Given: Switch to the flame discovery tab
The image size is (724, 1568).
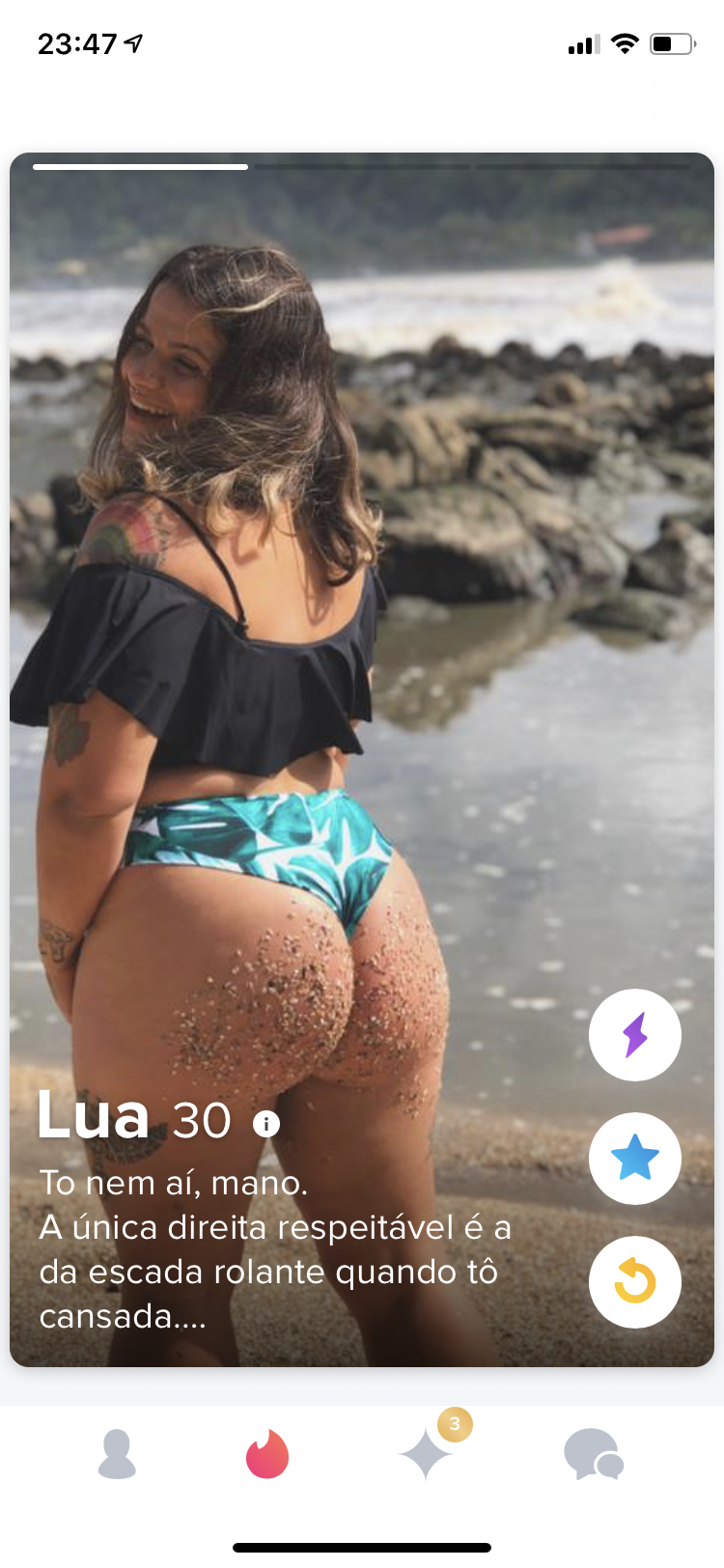Looking at the screenshot, I should pos(267,1454).
